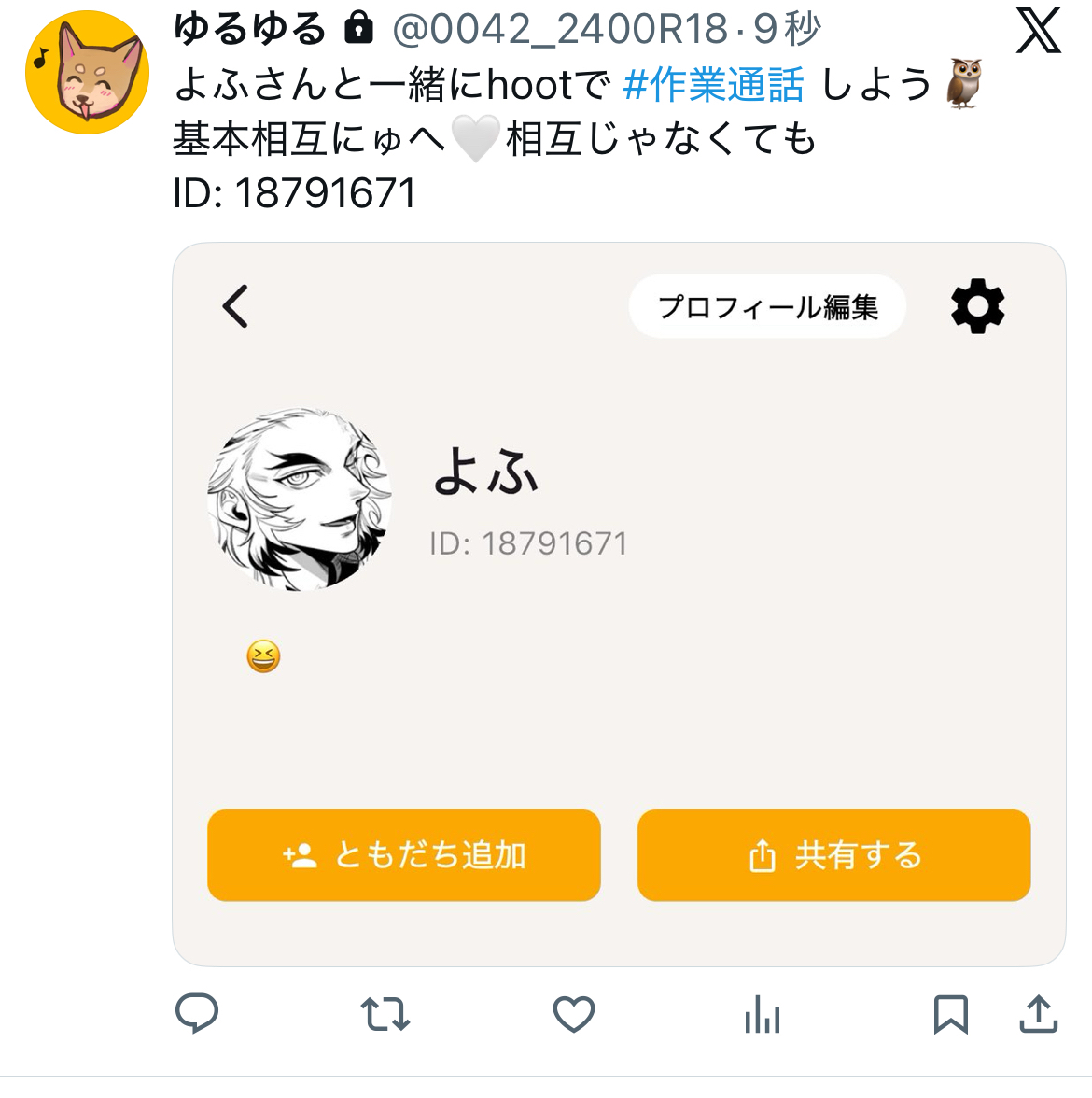This screenshot has width=1092, height=1098.
Task: Open ゆるゆる's profile avatar
Action: [87, 73]
